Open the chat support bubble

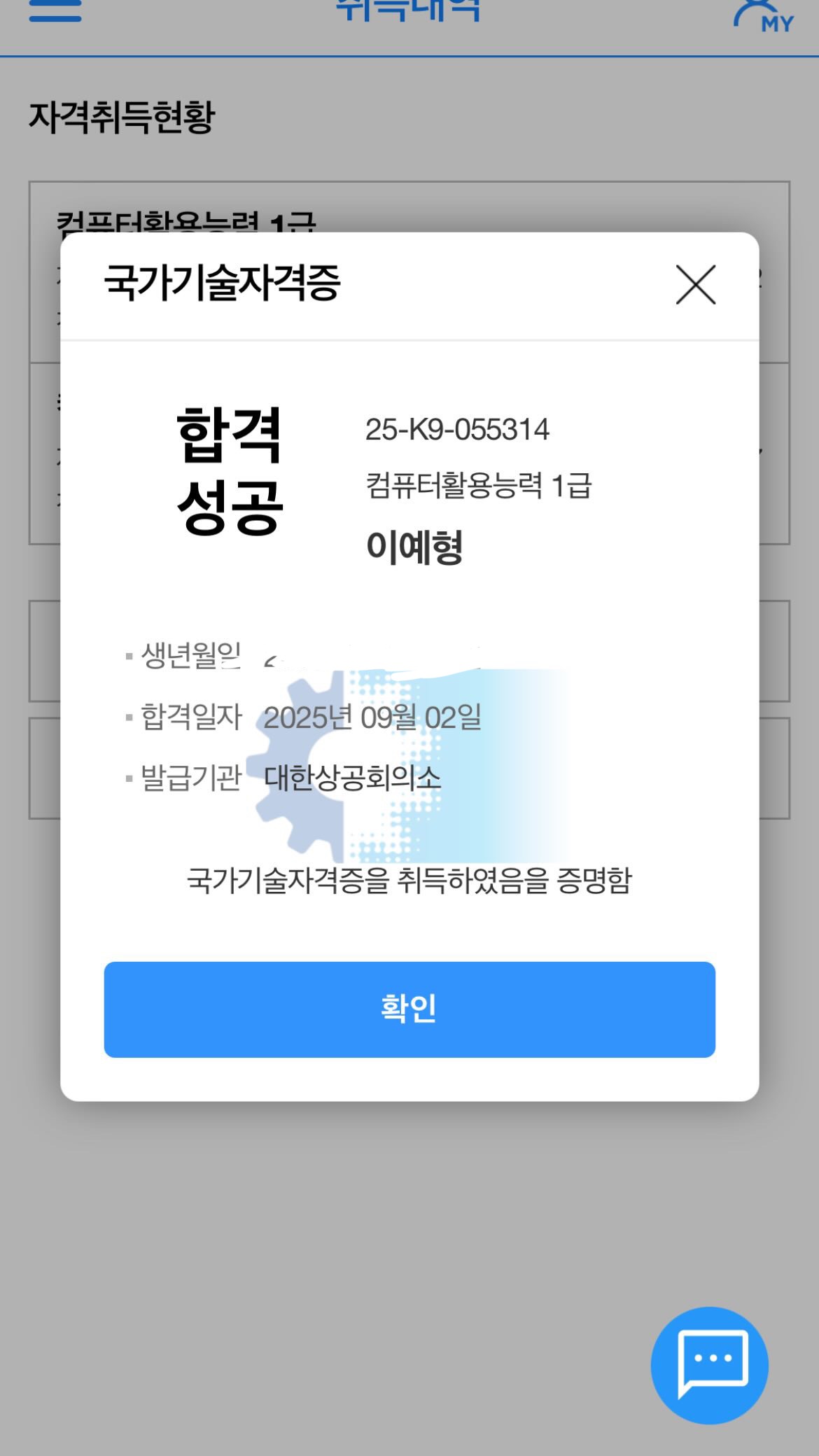click(x=710, y=1364)
